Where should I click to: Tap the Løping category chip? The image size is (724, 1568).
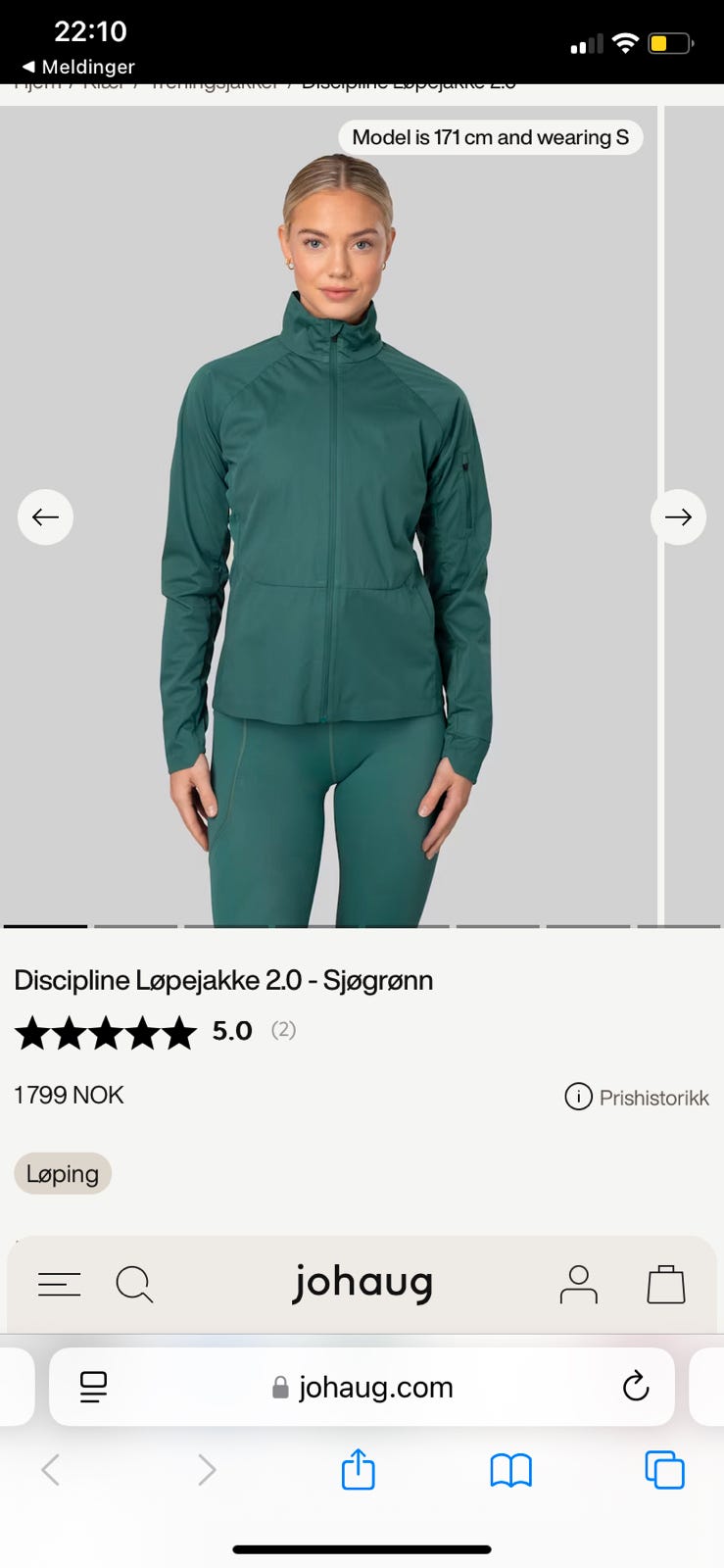click(x=63, y=1173)
